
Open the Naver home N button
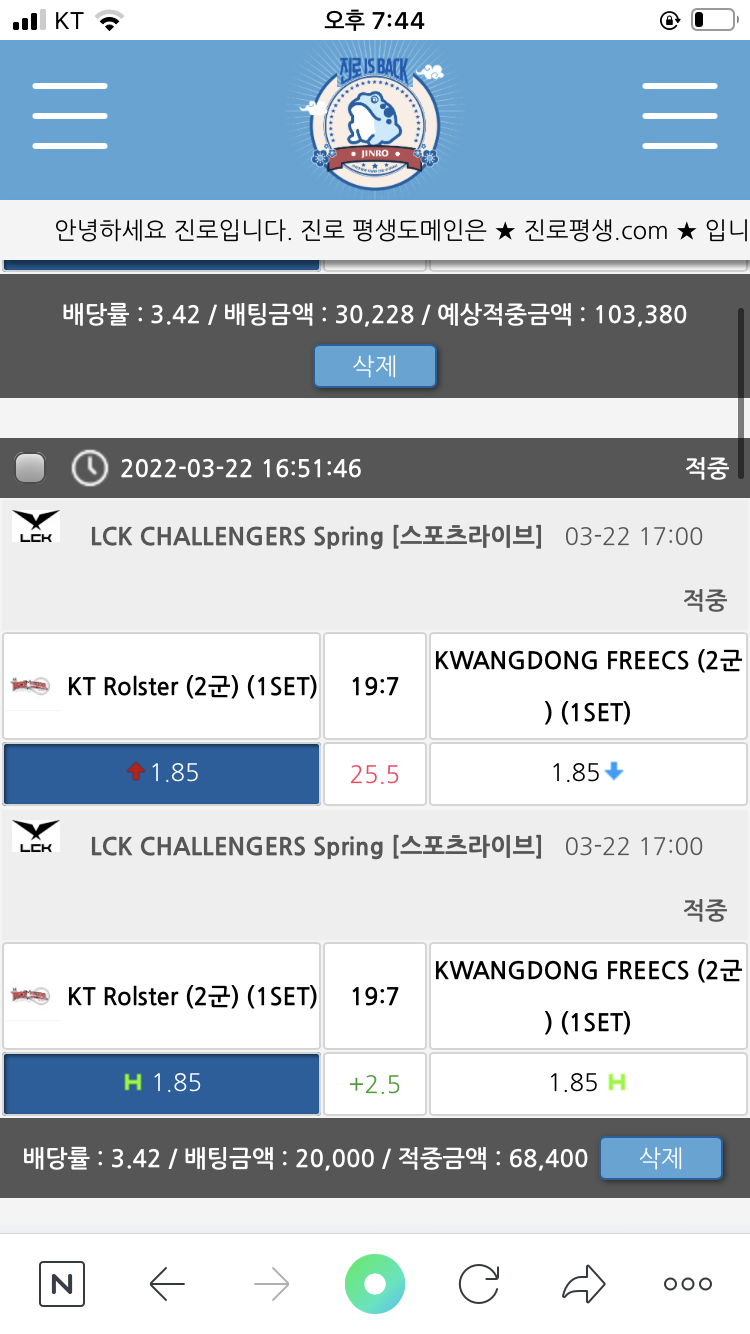[x=62, y=1283]
